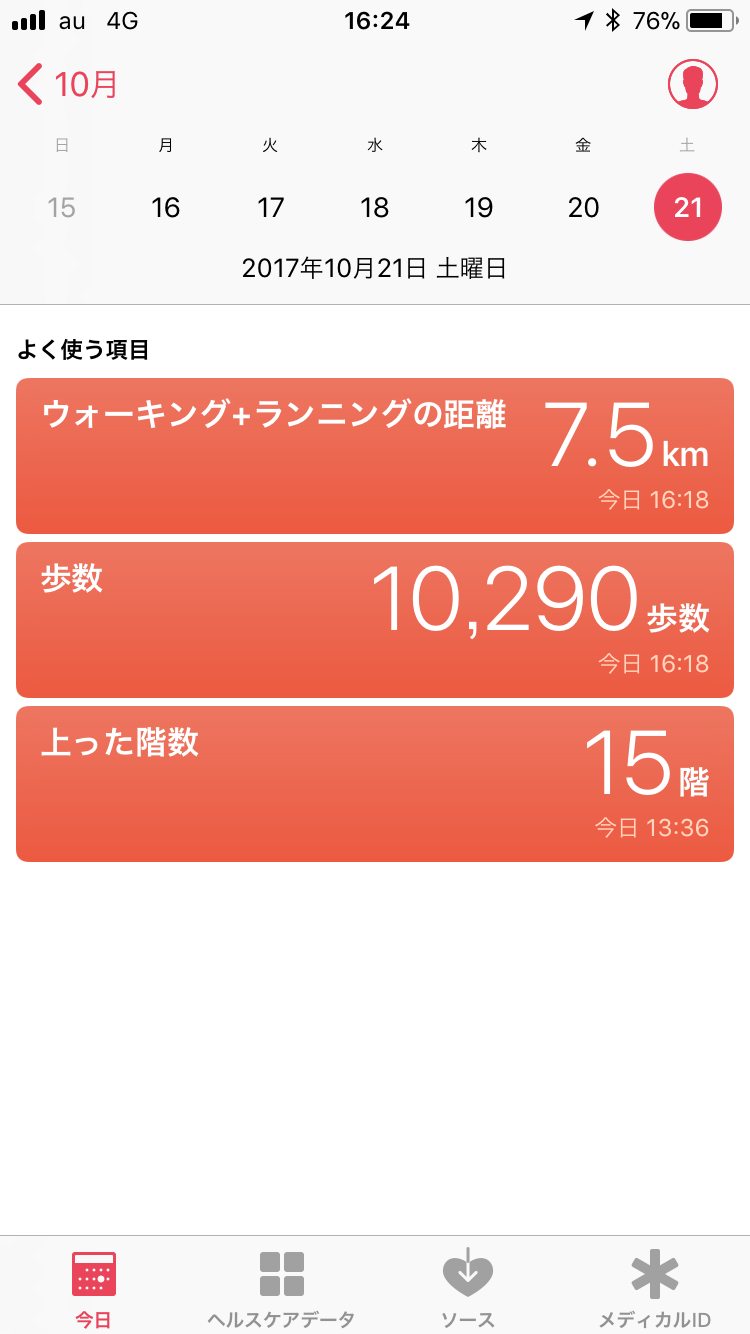Select date 17 in the week row
Screen dimensions: 750x1334
(271, 208)
